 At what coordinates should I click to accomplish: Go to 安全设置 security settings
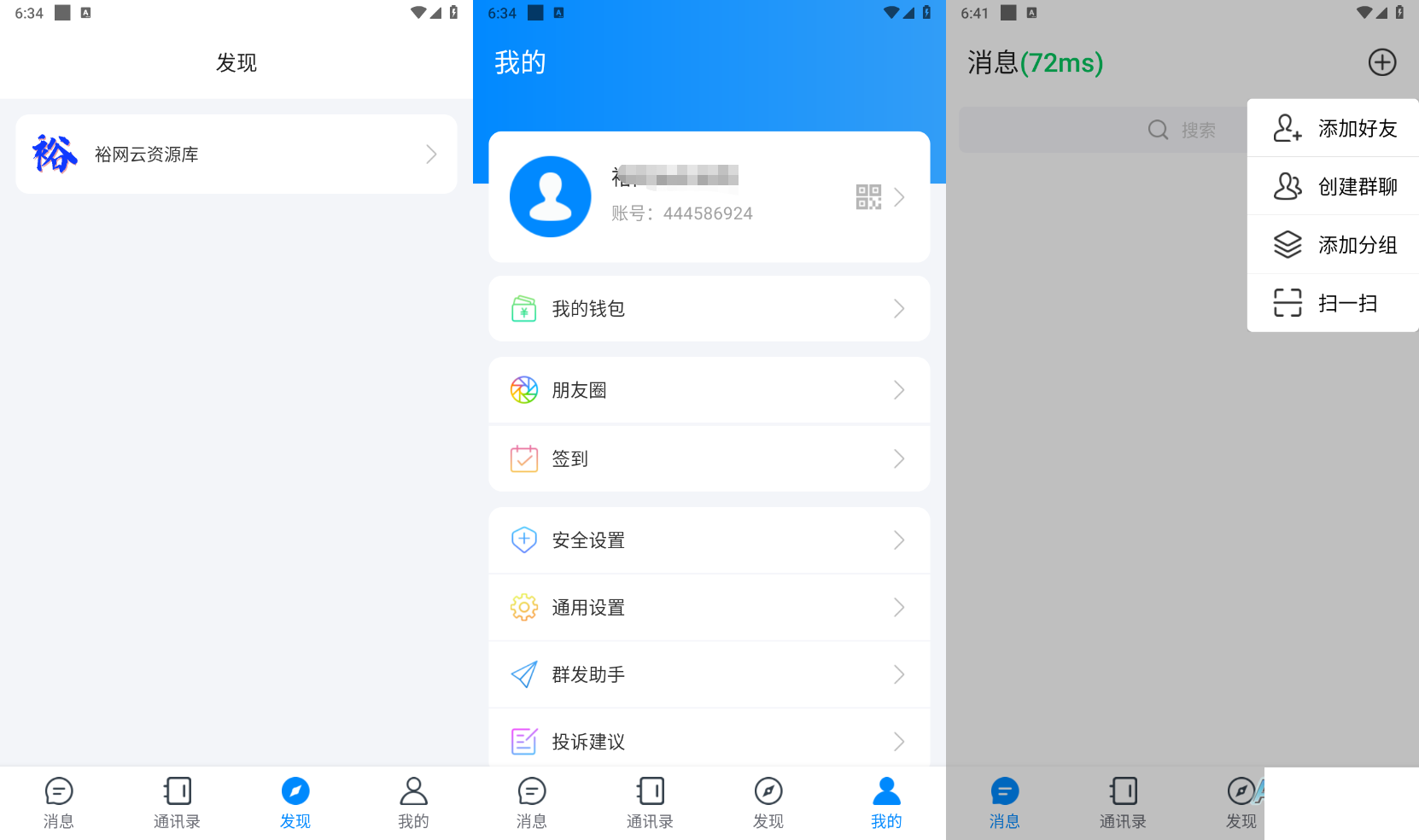[709, 540]
